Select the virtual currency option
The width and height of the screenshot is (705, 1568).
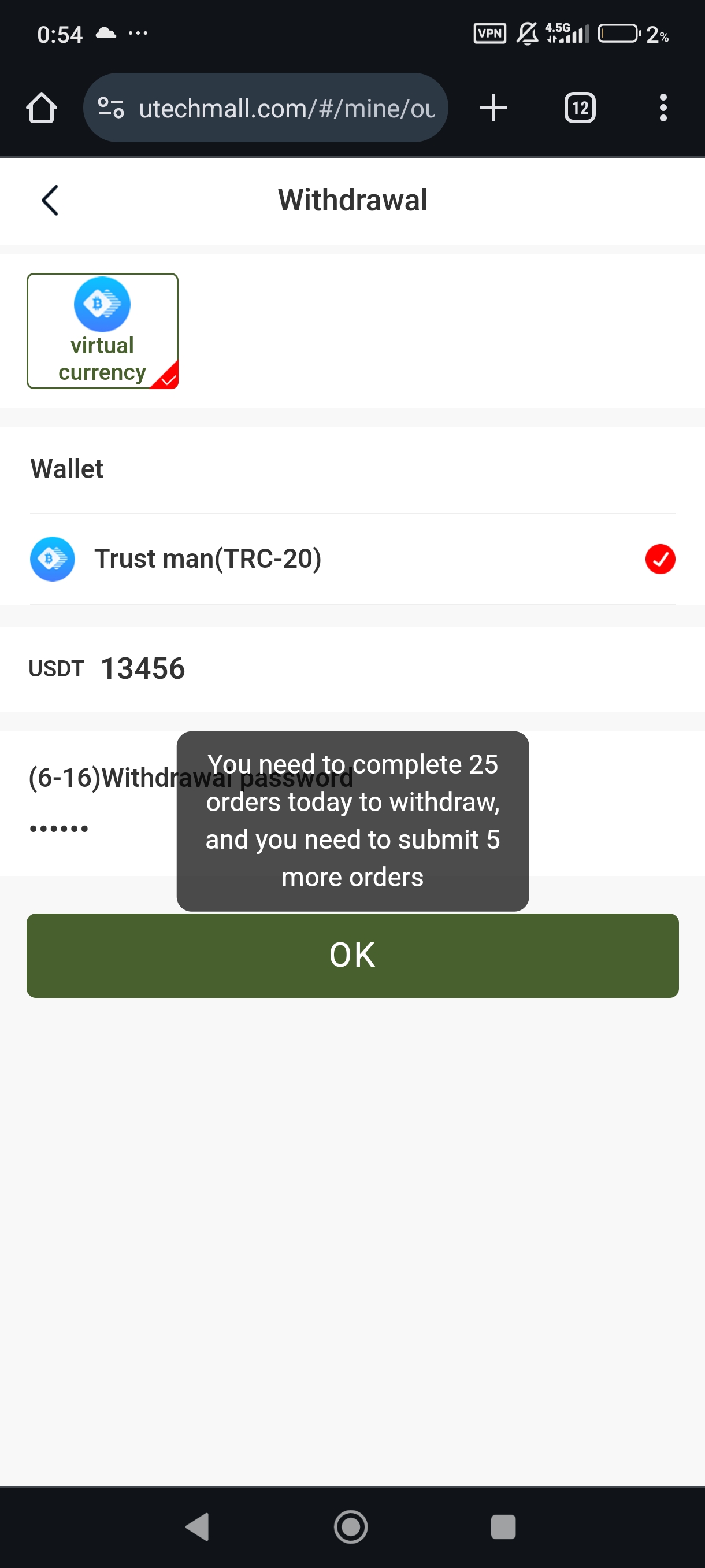pyautogui.click(x=102, y=331)
